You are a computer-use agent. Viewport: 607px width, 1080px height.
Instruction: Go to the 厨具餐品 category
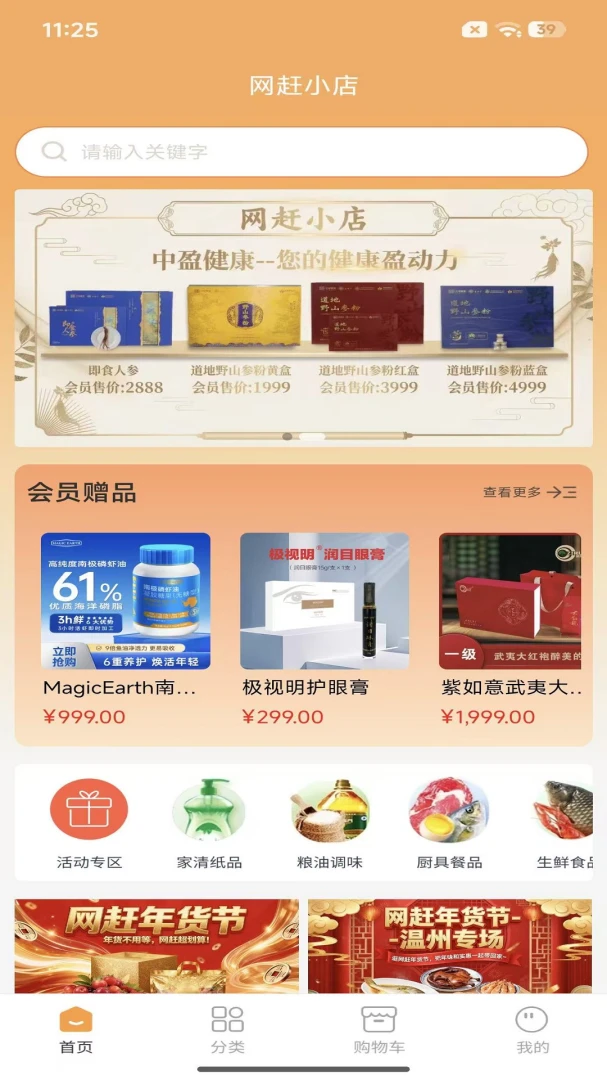coord(449,824)
